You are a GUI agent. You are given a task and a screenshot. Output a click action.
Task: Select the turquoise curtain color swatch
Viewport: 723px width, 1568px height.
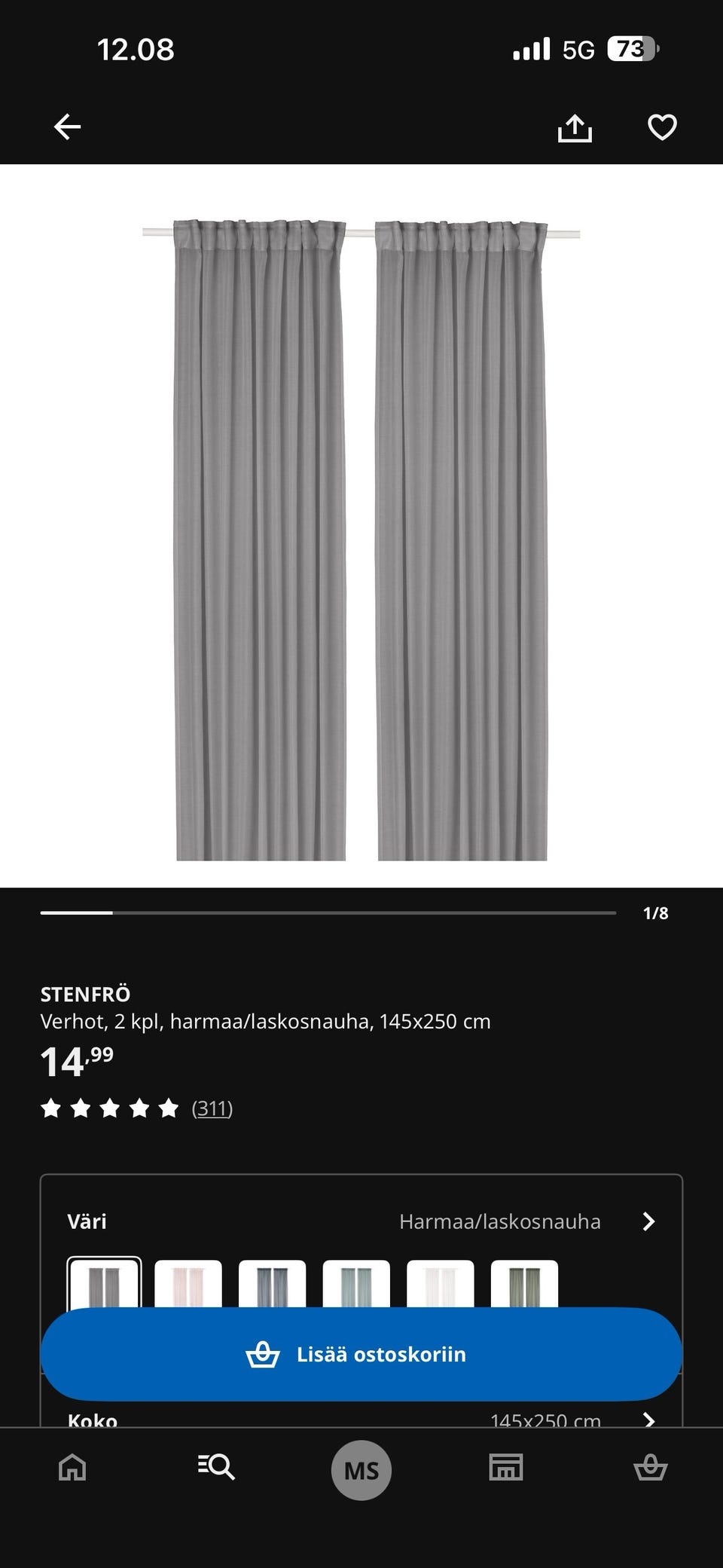(356, 1284)
